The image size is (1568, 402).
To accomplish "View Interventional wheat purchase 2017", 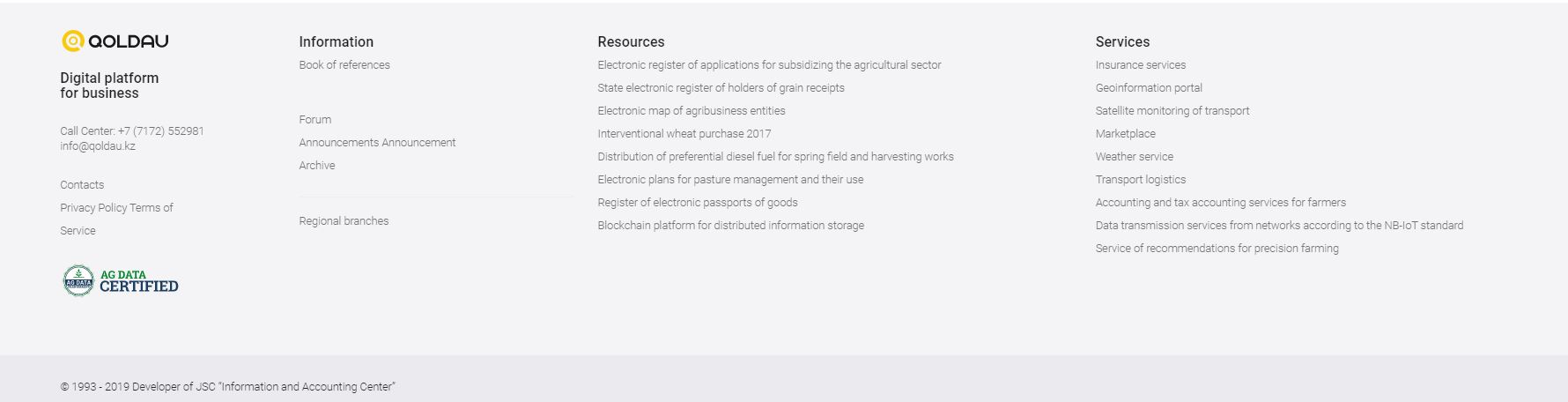I will [x=684, y=134].
